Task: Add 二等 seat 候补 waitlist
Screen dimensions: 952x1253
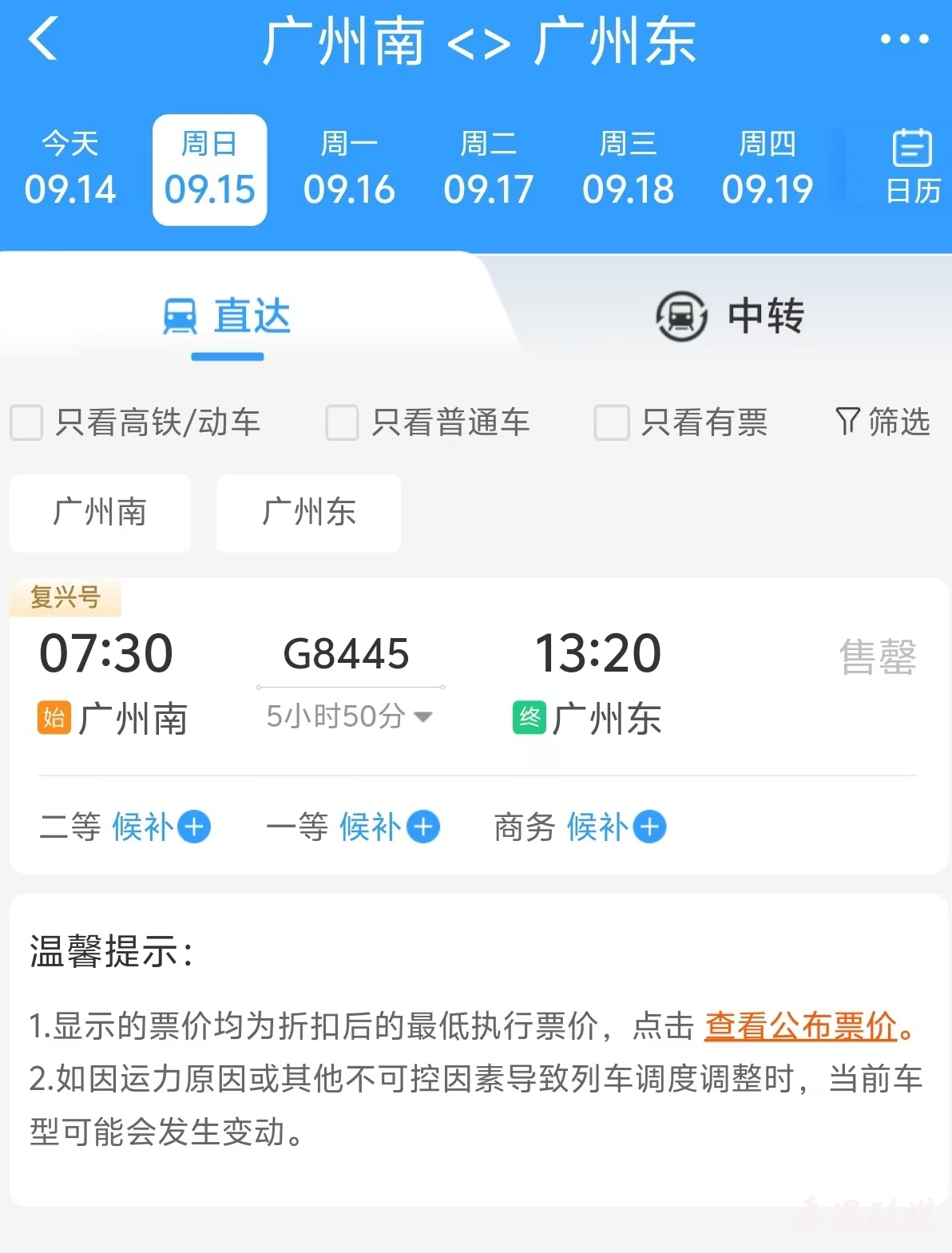Action: [194, 827]
